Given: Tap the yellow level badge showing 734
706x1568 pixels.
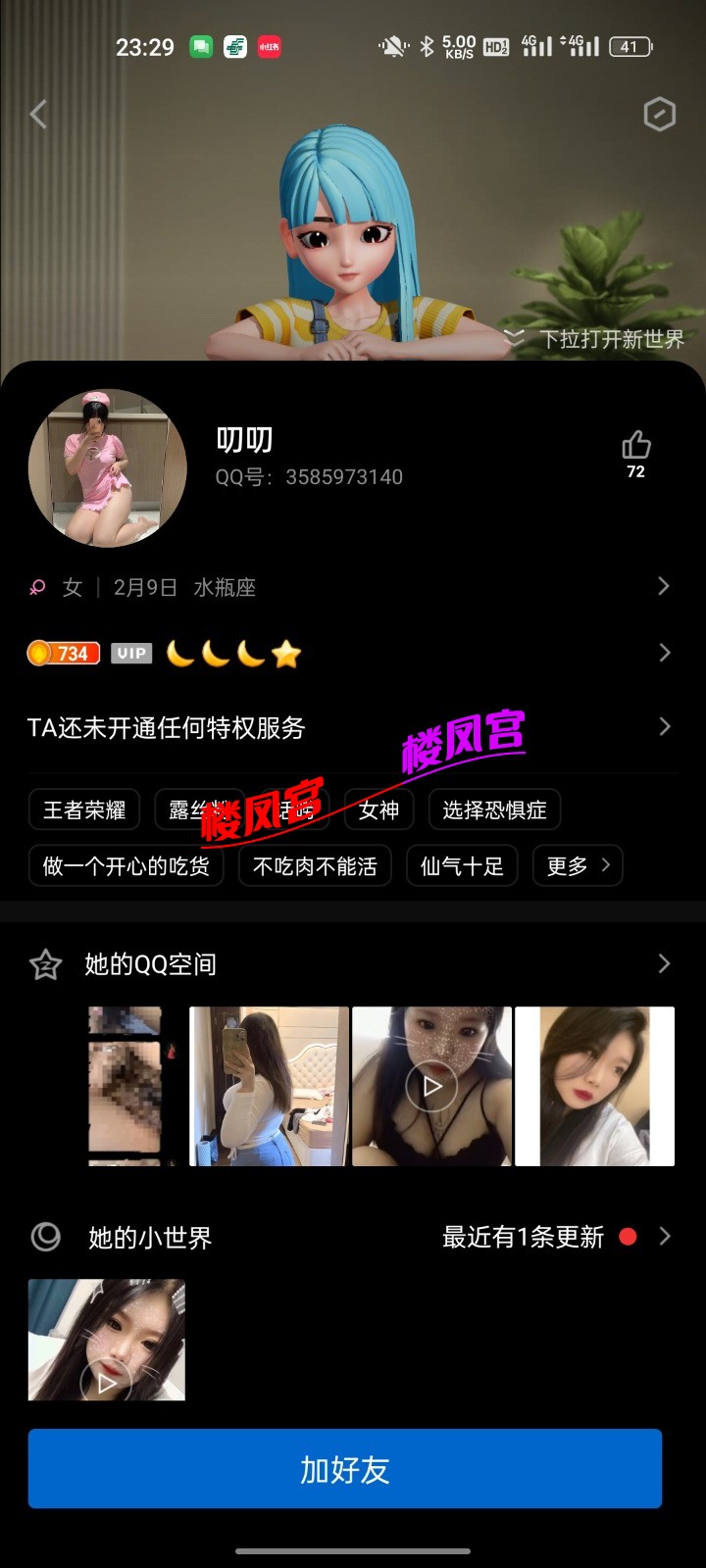Looking at the screenshot, I should pyautogui.click(x=63, y=653).
